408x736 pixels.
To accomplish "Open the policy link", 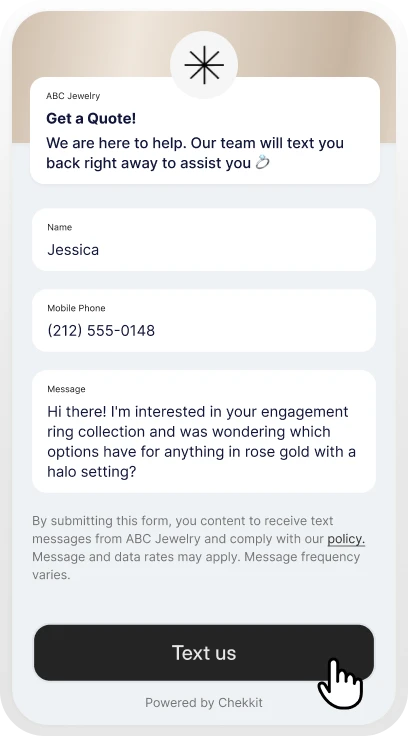I will (x=346, y=539).
